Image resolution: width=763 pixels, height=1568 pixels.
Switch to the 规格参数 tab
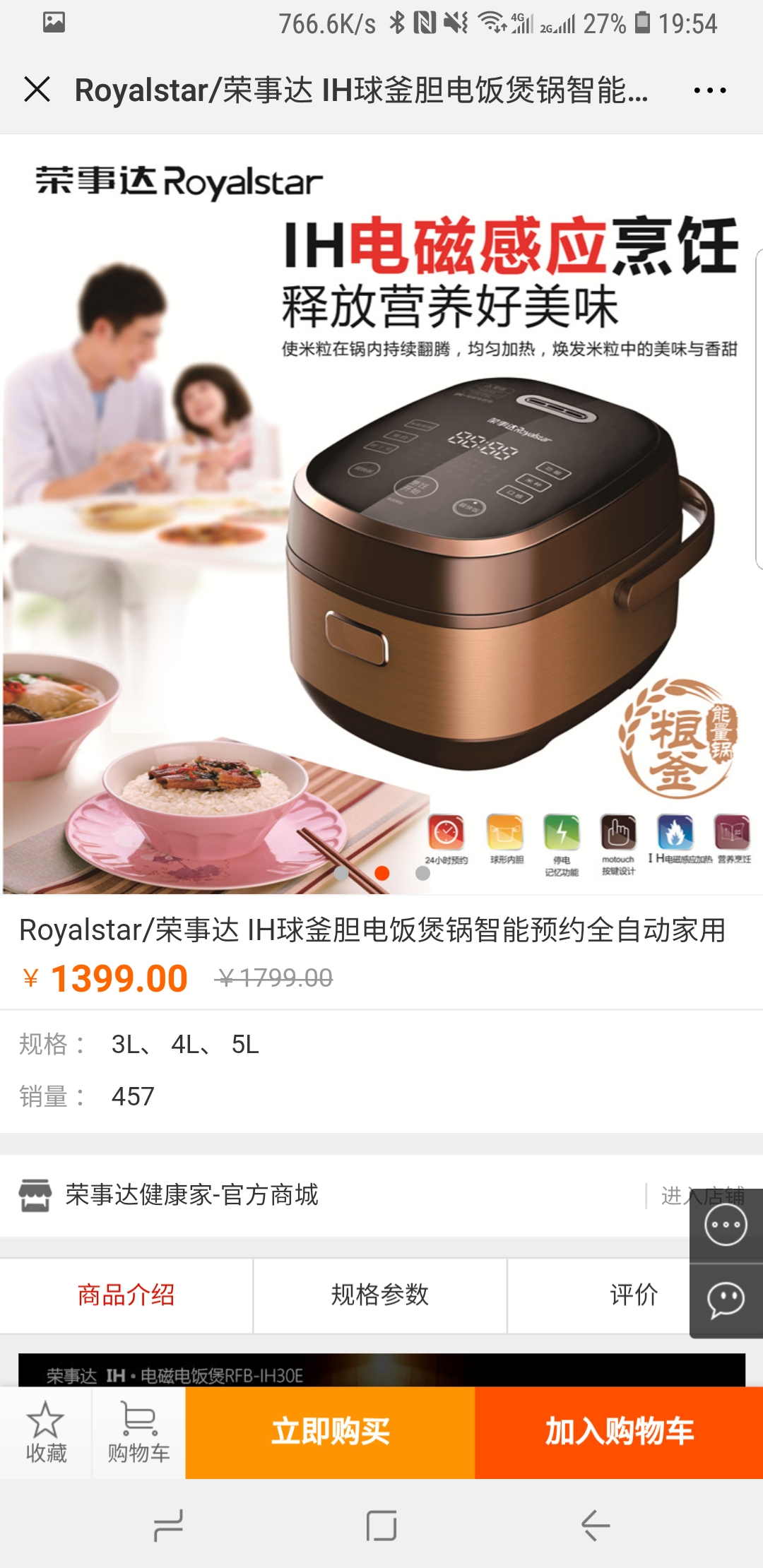click(380, 1295)
